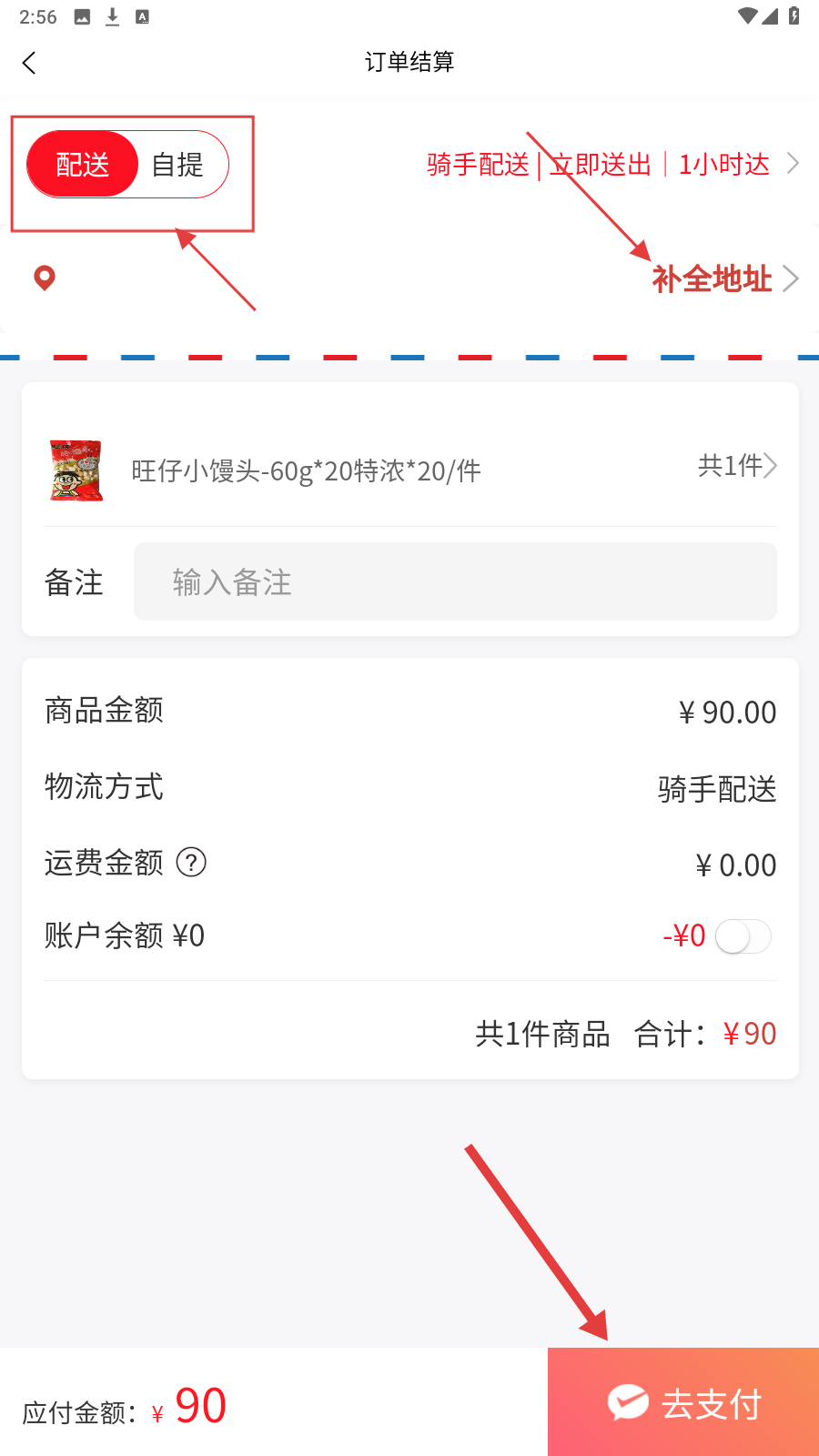The image size is (819, 1456).
Task: Tap the 输入备注 remark field
Action: click(x=455, y=582)
